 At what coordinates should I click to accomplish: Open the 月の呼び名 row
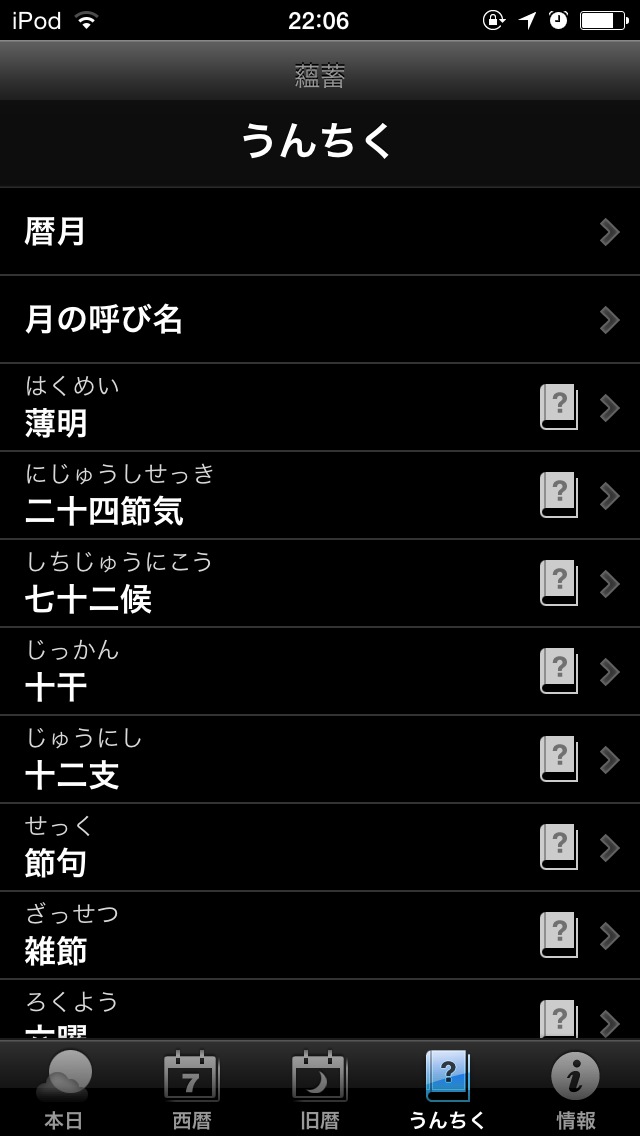point(320,320)
